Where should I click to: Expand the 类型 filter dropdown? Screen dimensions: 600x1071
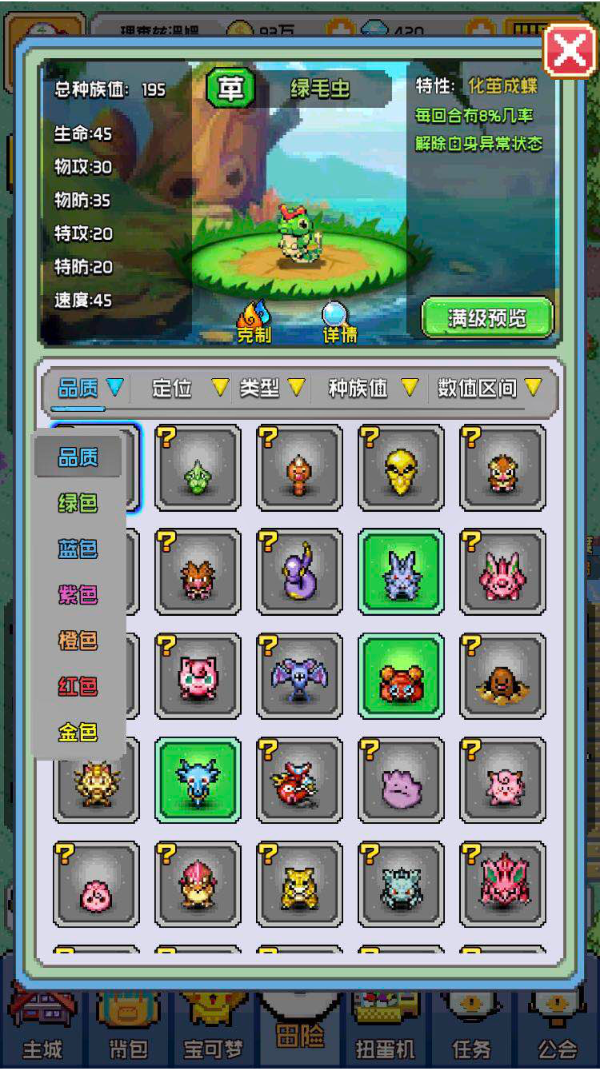click(272, 388)
